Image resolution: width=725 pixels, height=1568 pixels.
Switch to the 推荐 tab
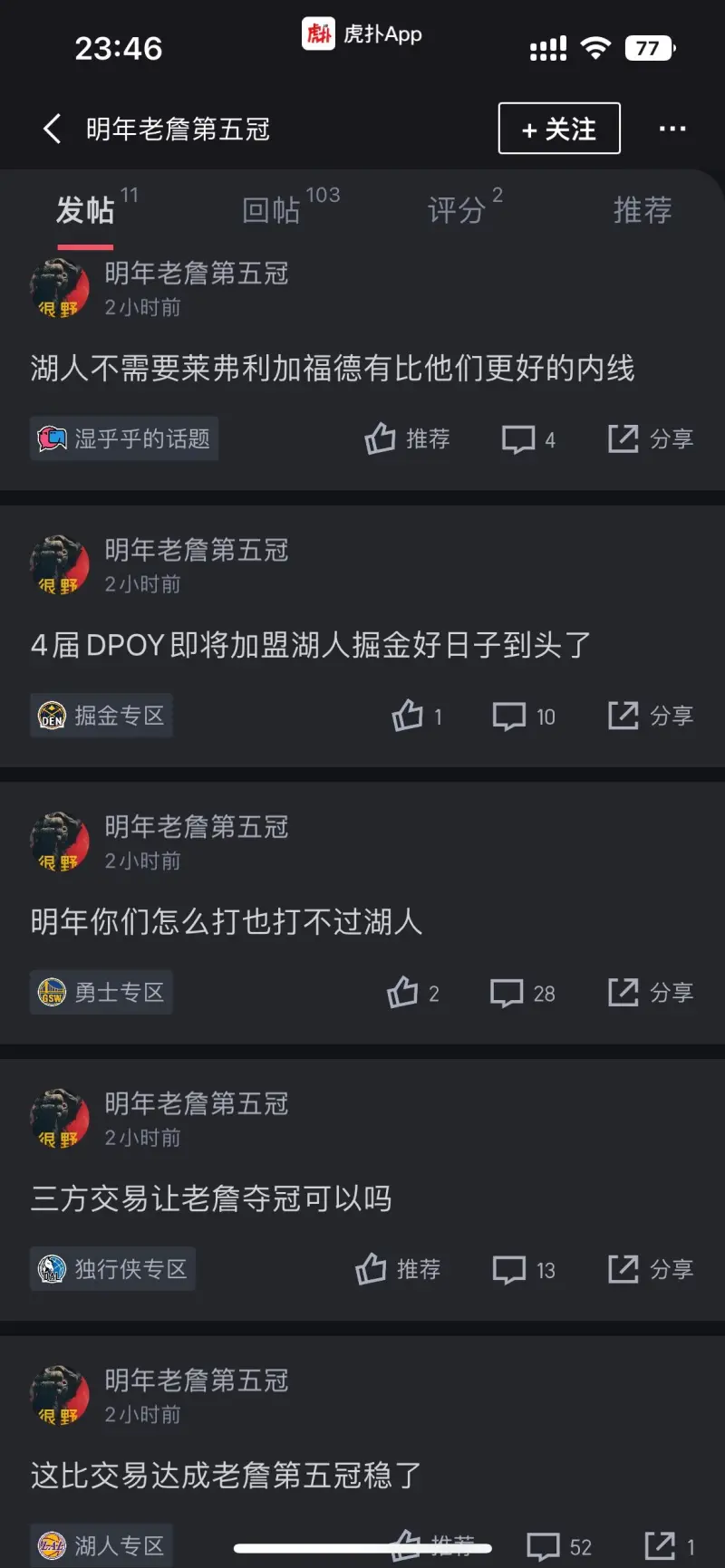tap(643, 209)
